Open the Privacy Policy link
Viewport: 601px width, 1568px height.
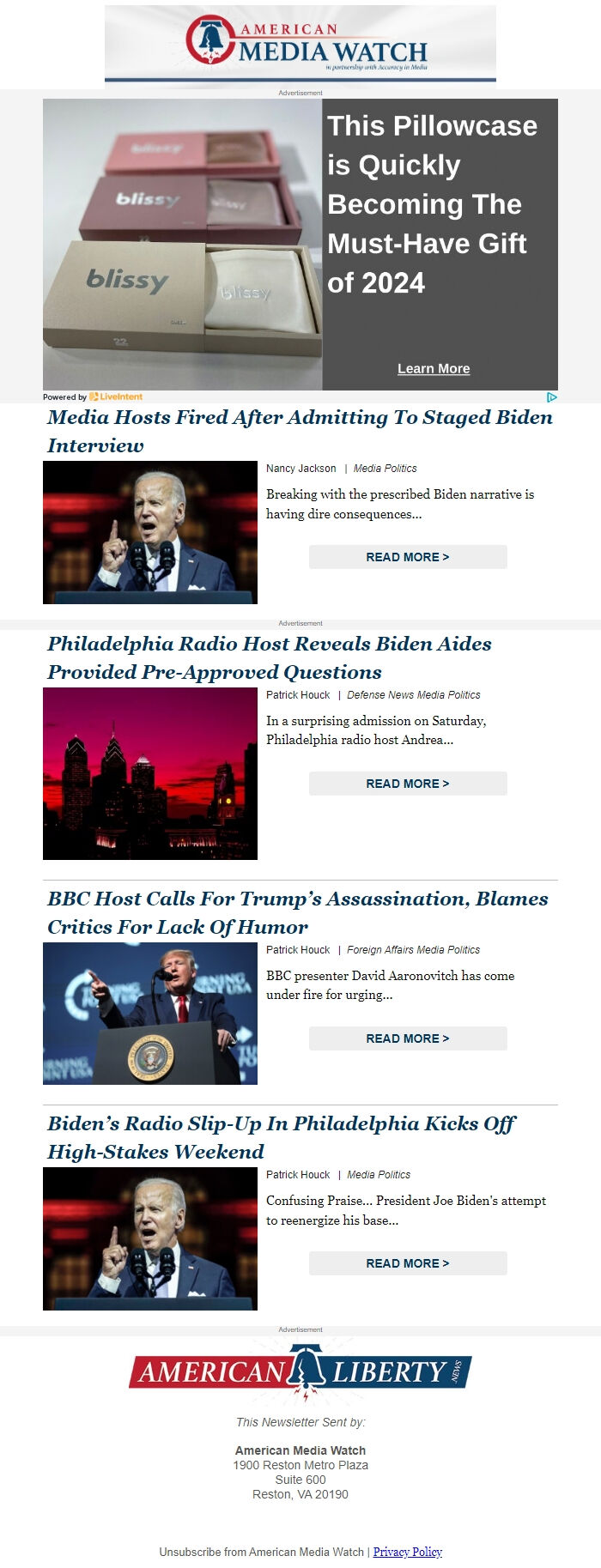coord(407,1552)
